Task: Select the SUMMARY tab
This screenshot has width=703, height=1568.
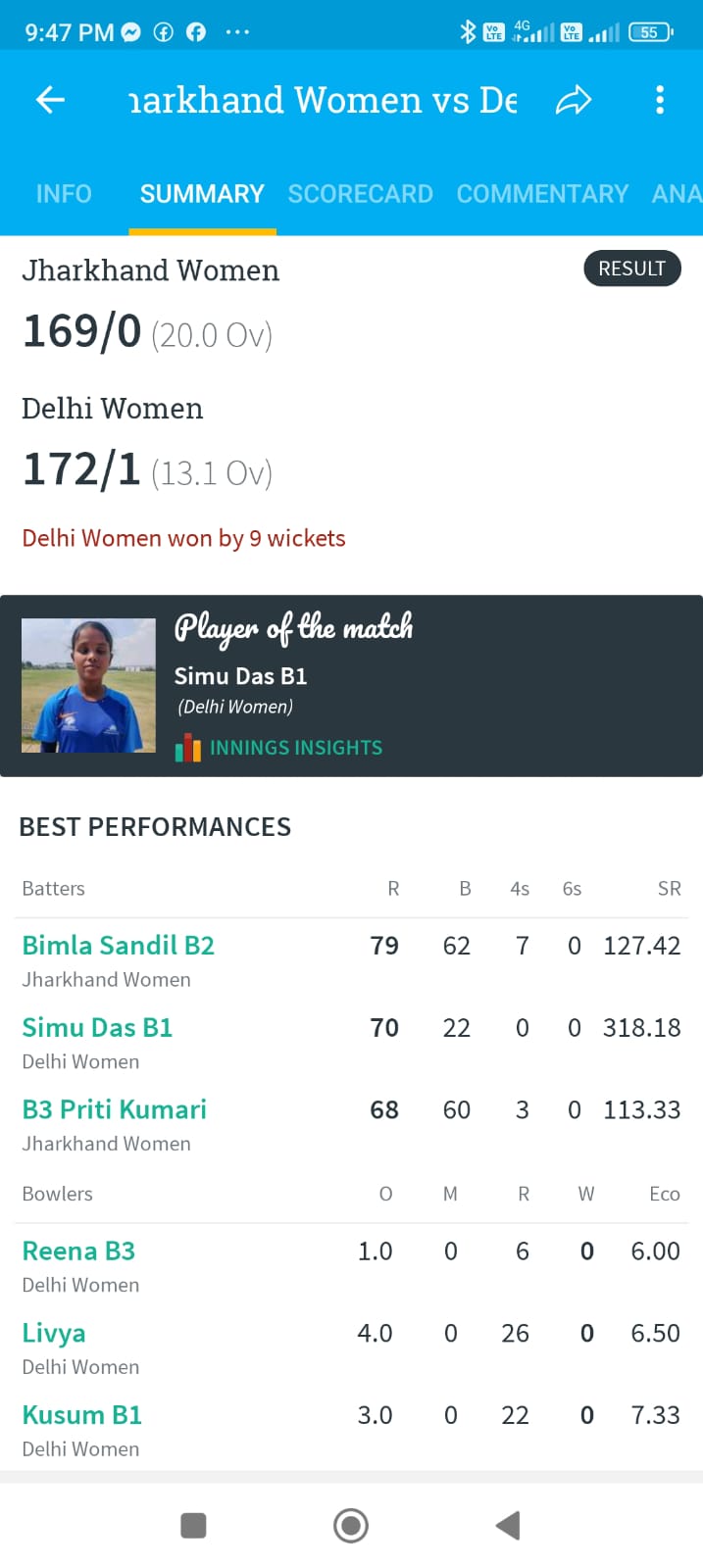Action: point(202,194)
